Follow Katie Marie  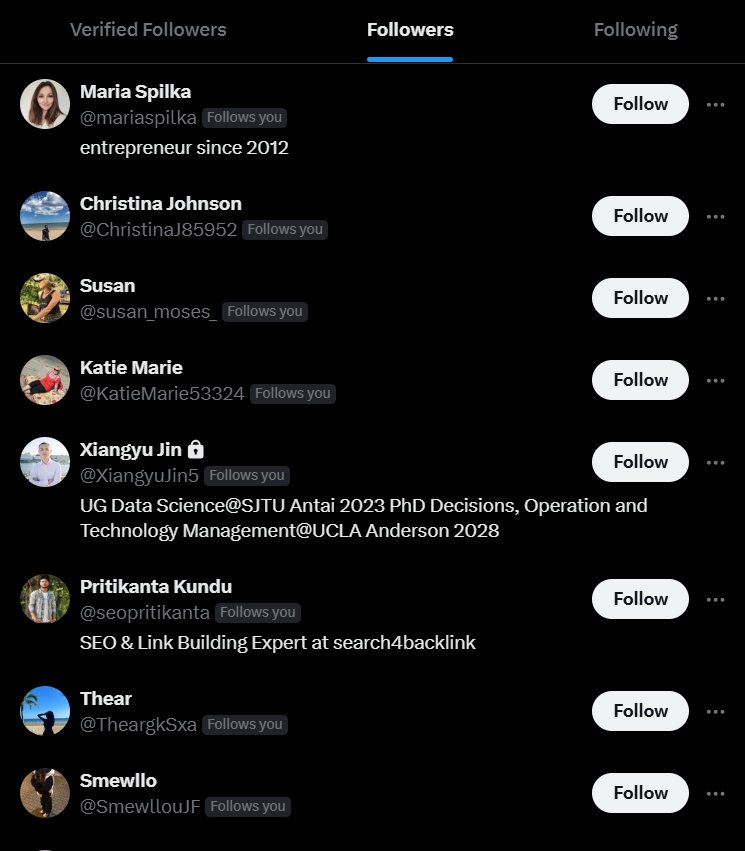click(640, 380)
